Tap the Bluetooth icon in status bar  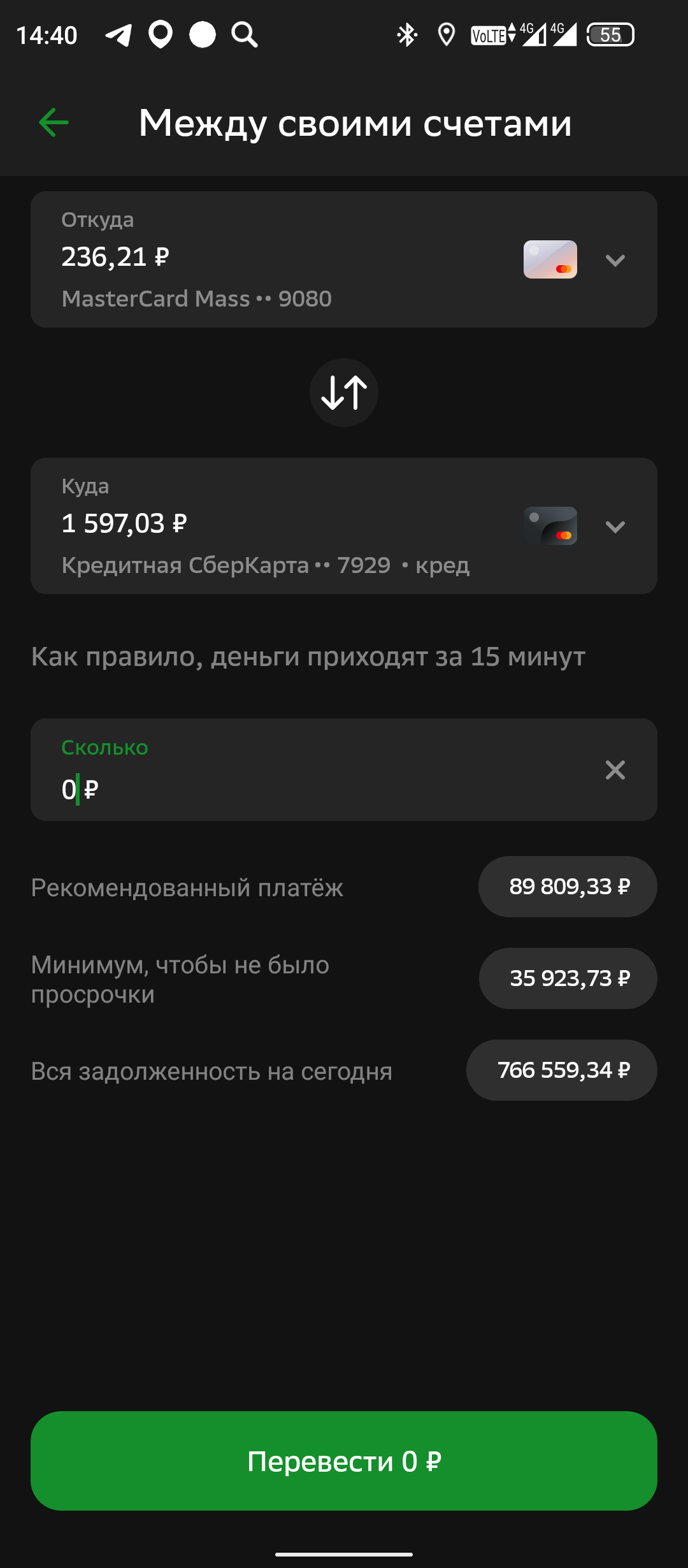pos(405,34)
